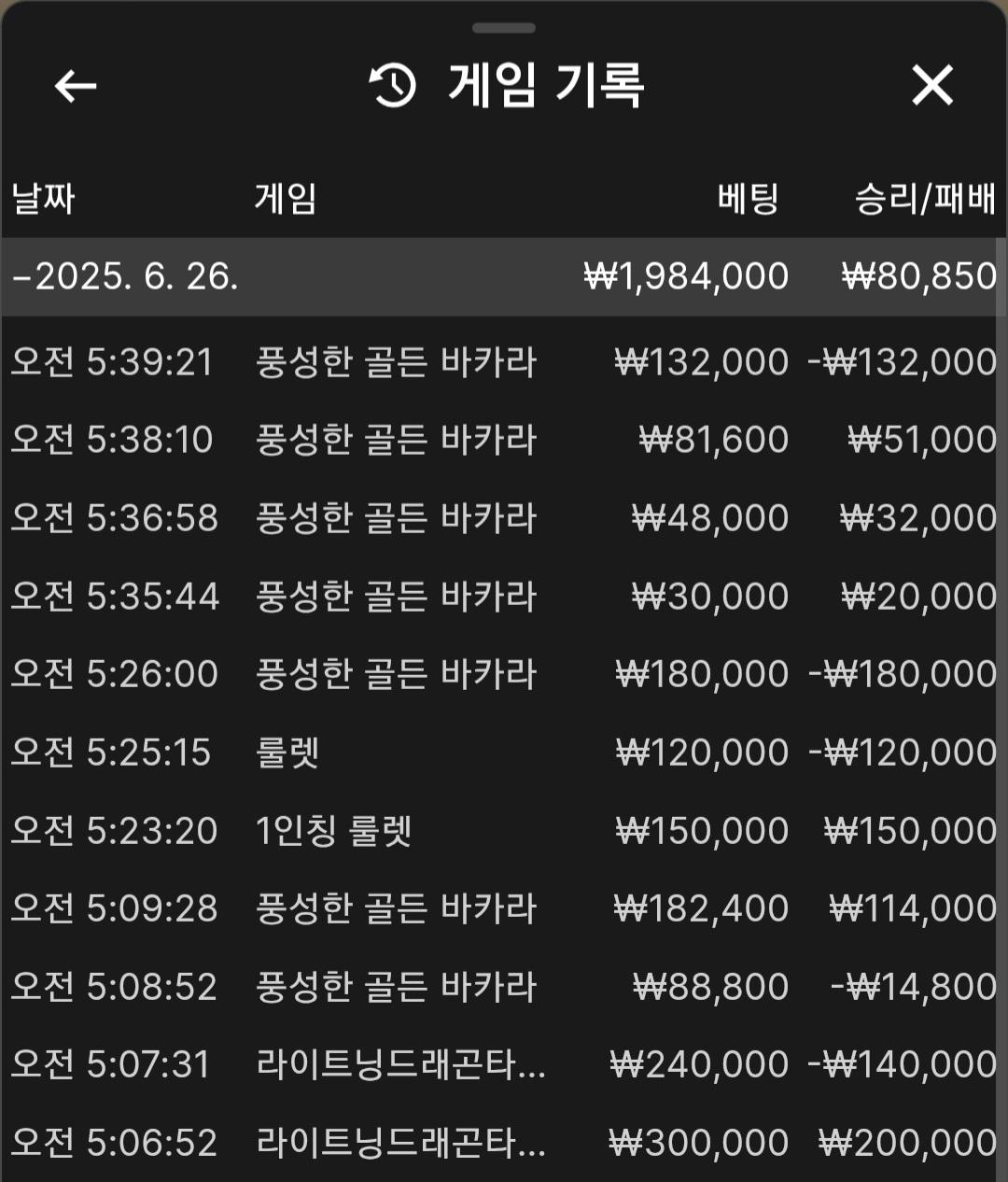
Task: Open the 5:25:15 룰렛 record
Action: point(502,753)
